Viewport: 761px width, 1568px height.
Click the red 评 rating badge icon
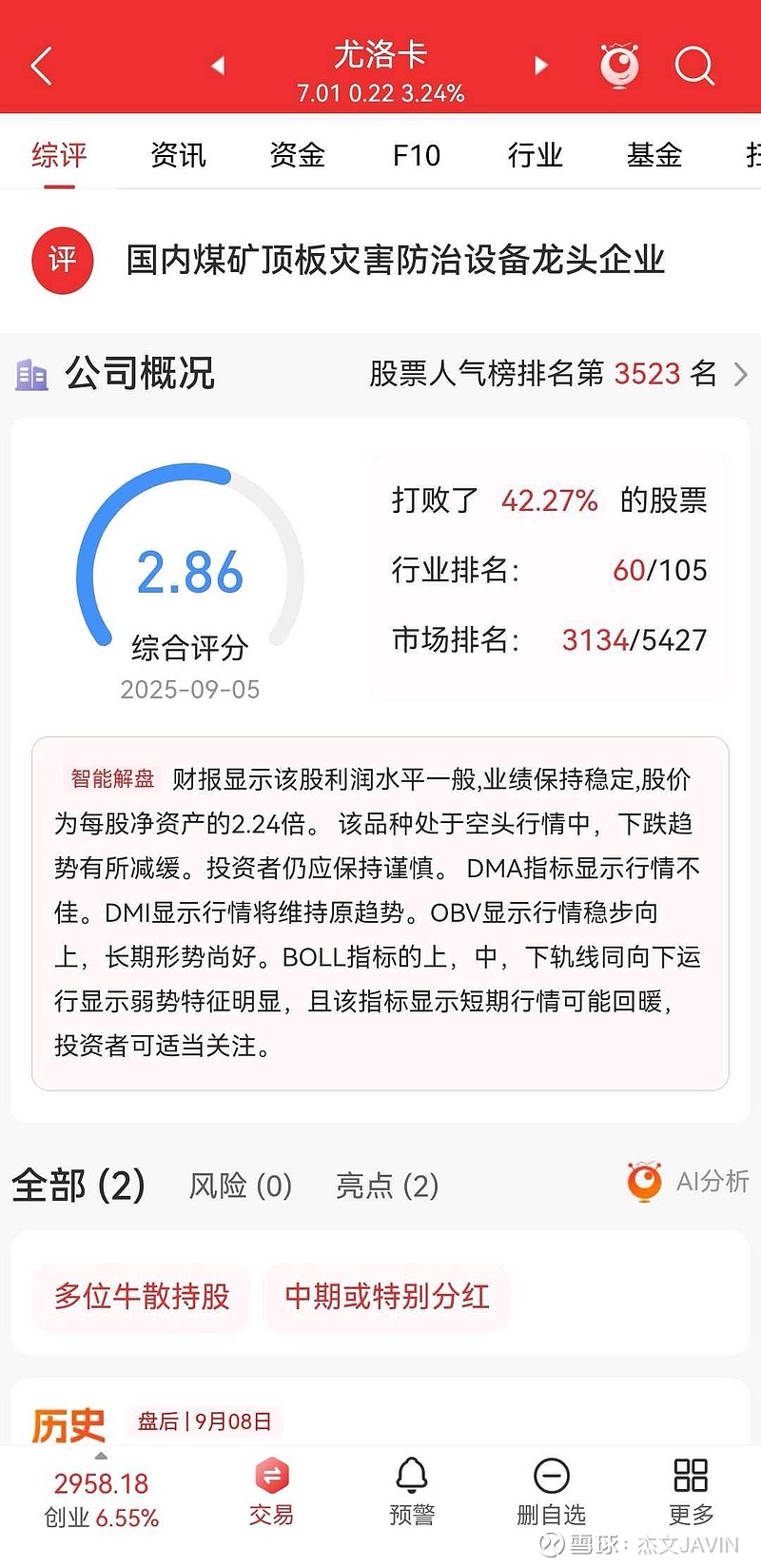62,261
